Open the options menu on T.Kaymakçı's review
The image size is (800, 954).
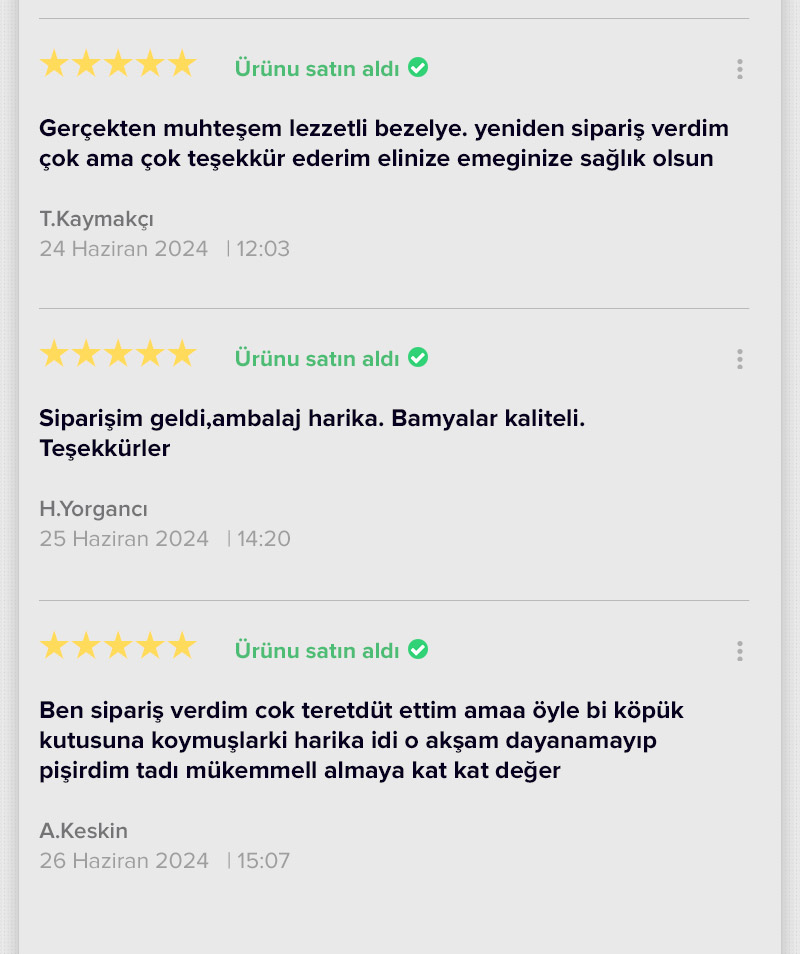[739, 69]
